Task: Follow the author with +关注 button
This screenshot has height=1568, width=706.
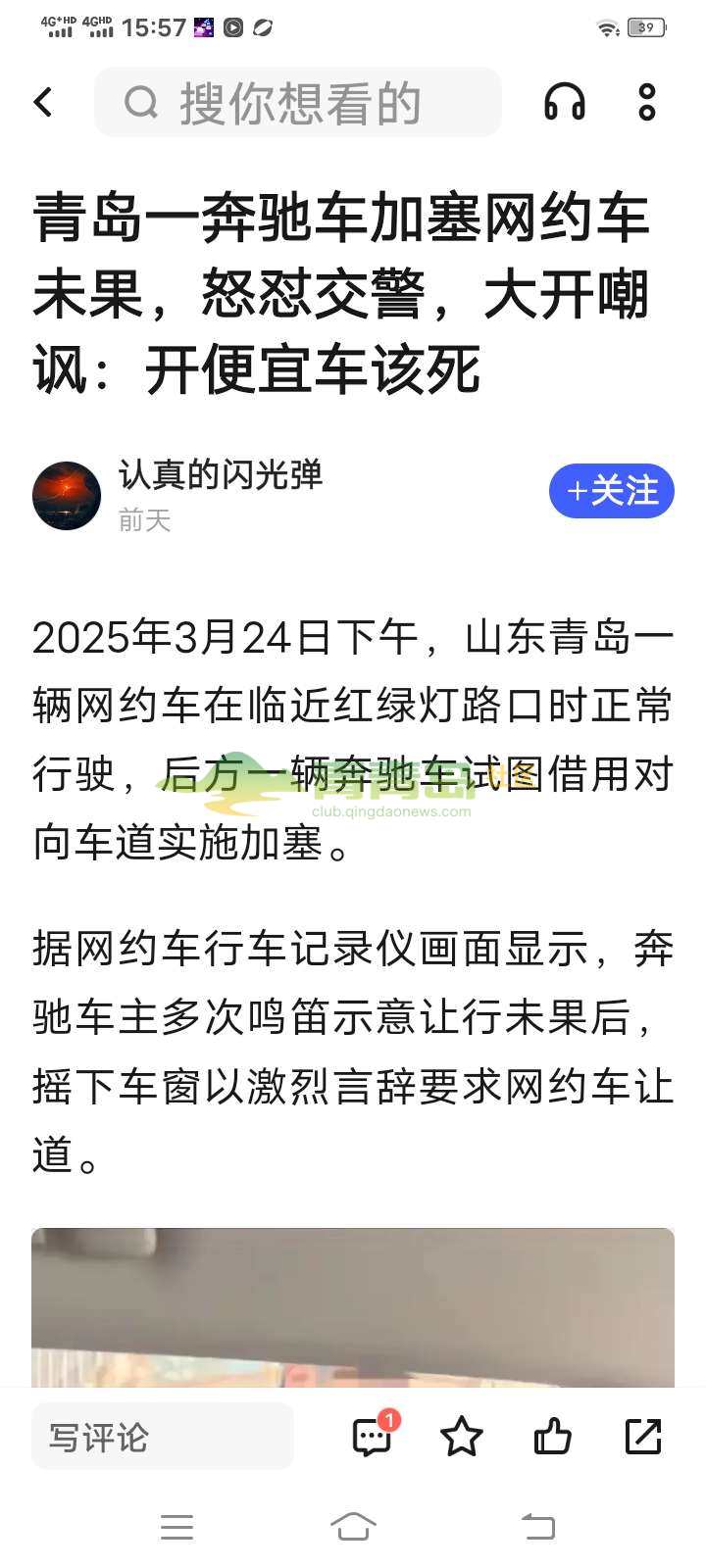Action: click(611, 491)
